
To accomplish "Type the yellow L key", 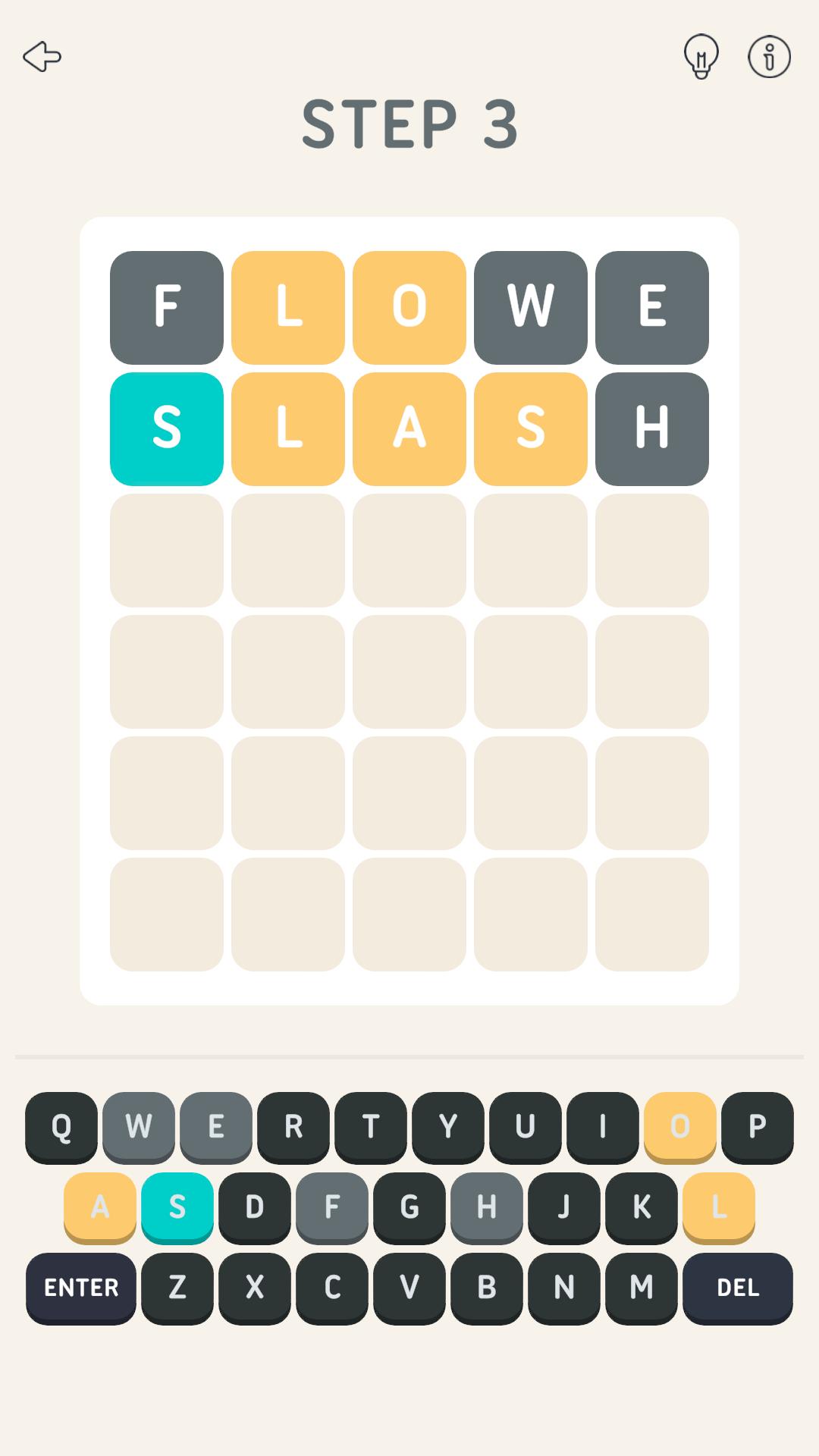I will click(719, 1207).
